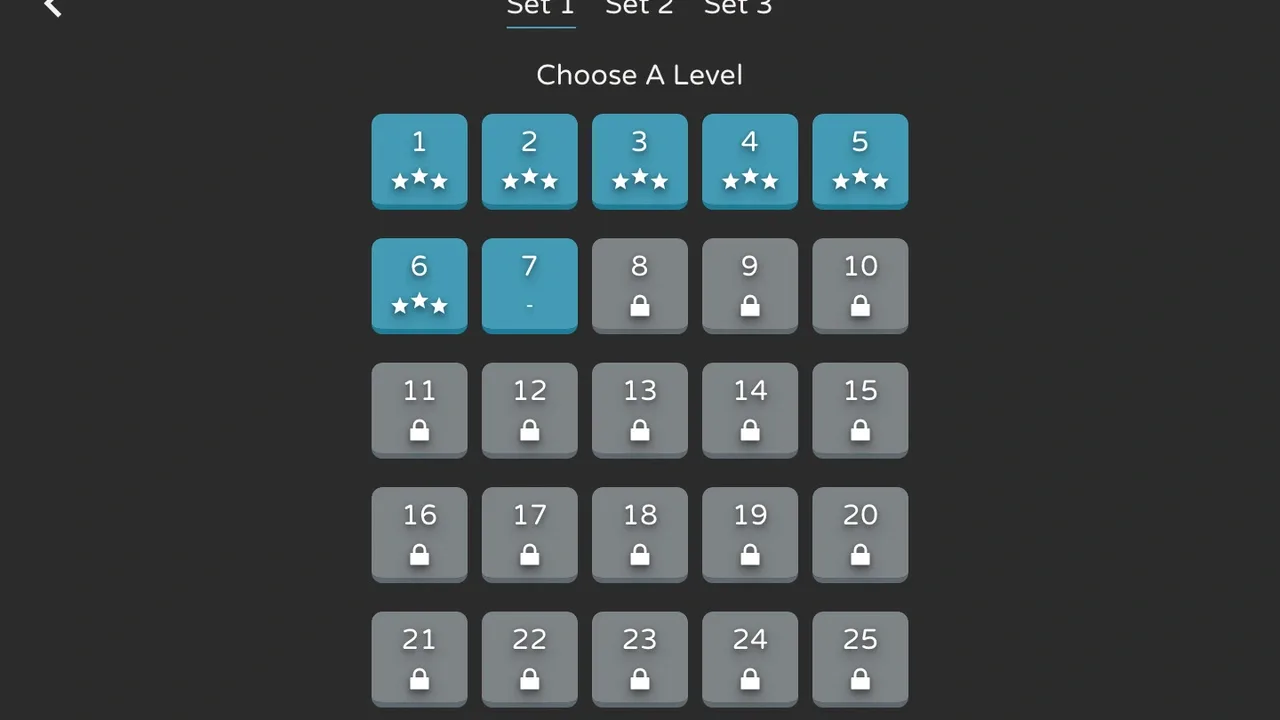Replay level 2

pyautogui.click(x=530, y=161)
